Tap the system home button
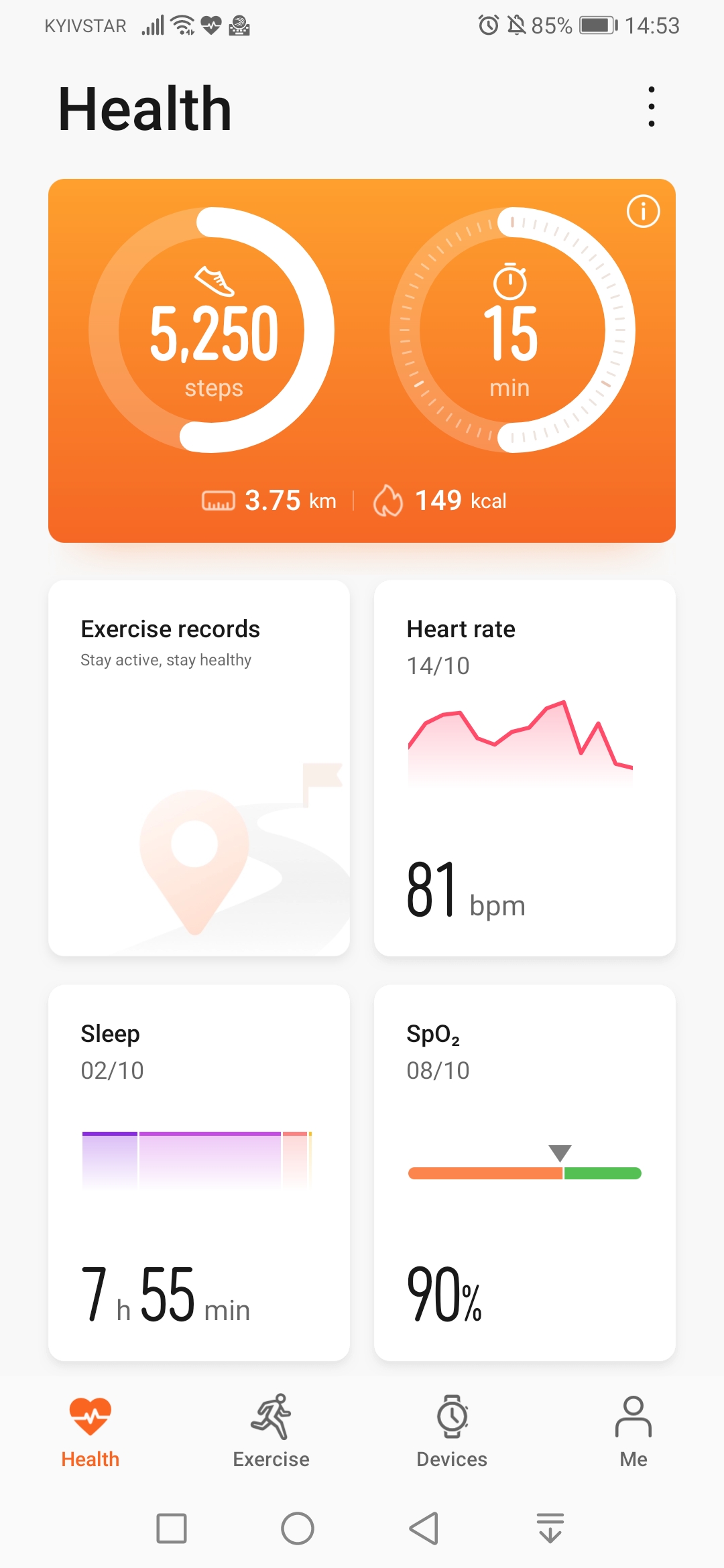The width and height of the screenshot is (724, 1568). 298,1528
